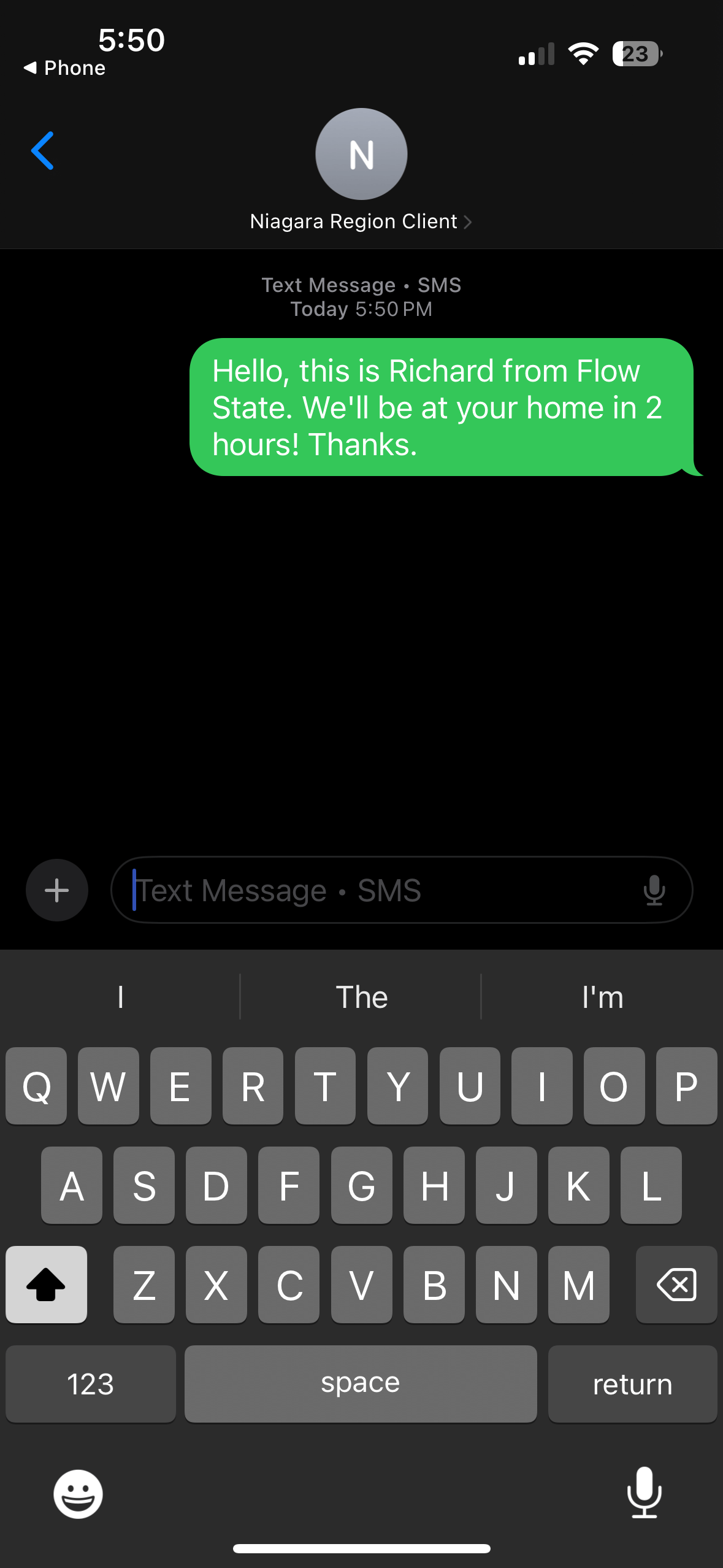Open the emoji keyboard

tap(78, 1494)
